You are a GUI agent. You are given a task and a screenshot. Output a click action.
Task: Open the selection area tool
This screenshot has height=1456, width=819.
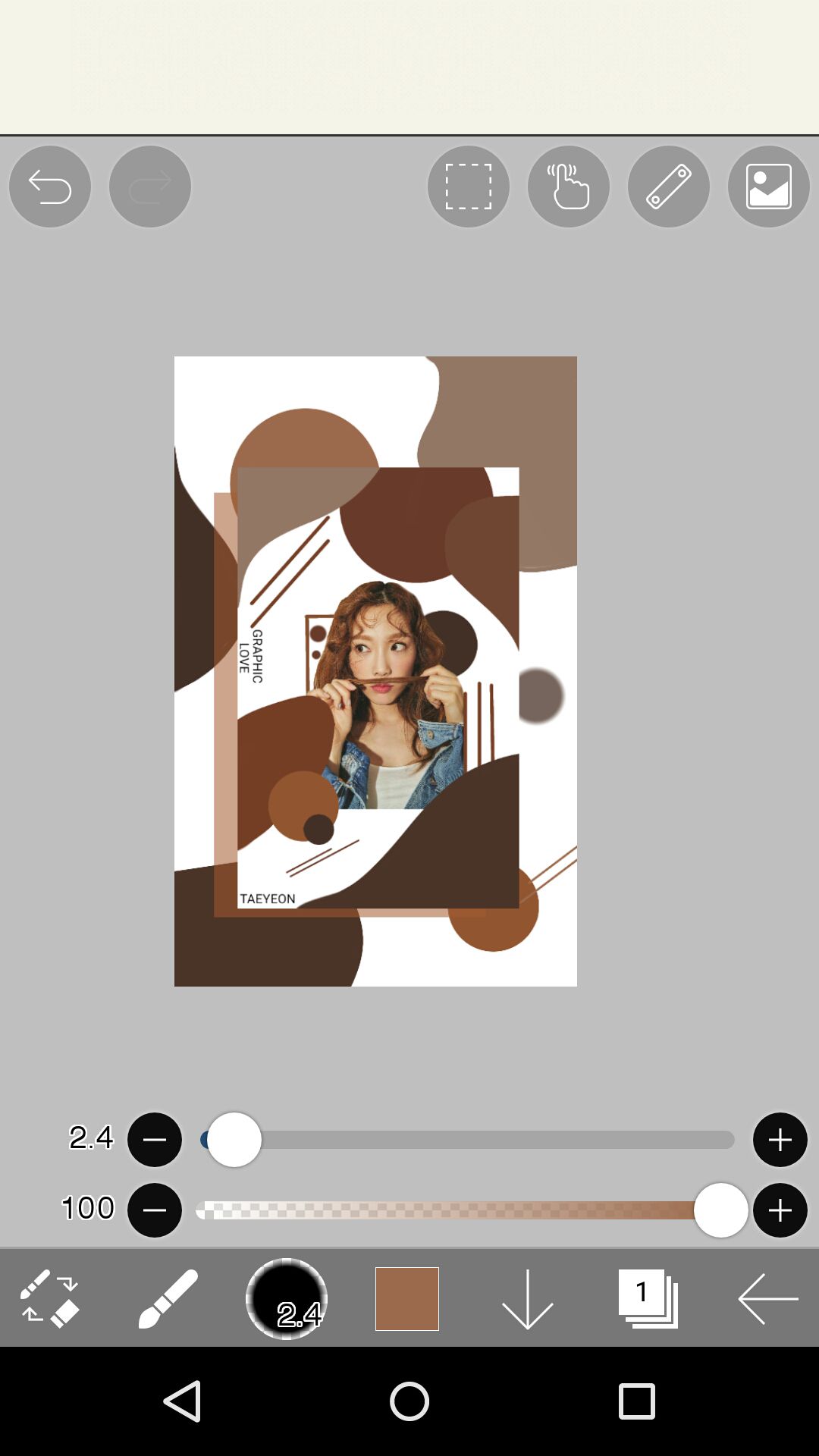469,187
